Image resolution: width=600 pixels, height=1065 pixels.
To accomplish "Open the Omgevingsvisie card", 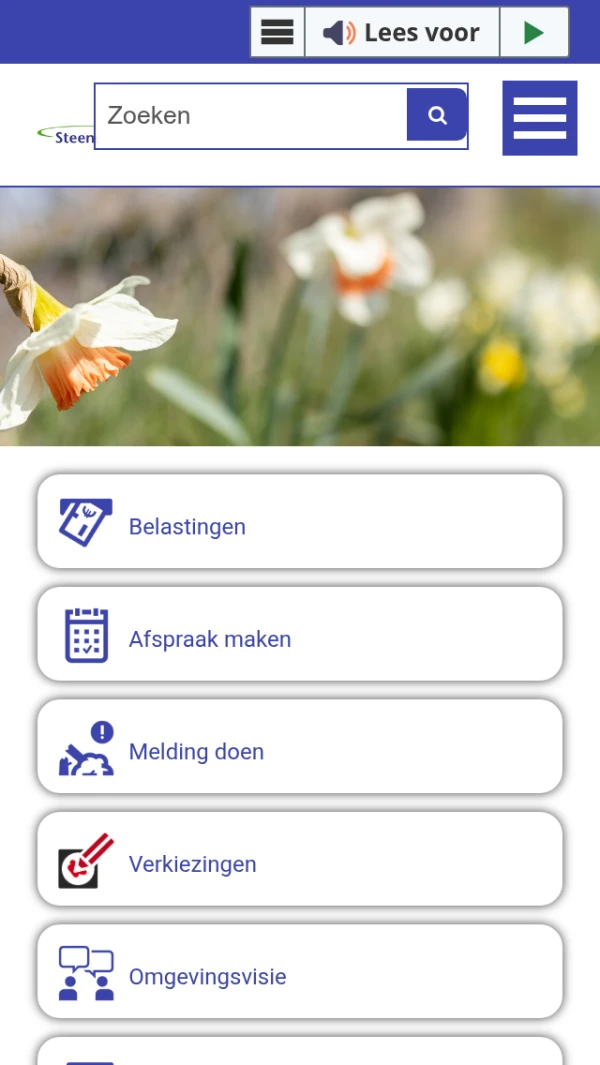I will [300, 972].
